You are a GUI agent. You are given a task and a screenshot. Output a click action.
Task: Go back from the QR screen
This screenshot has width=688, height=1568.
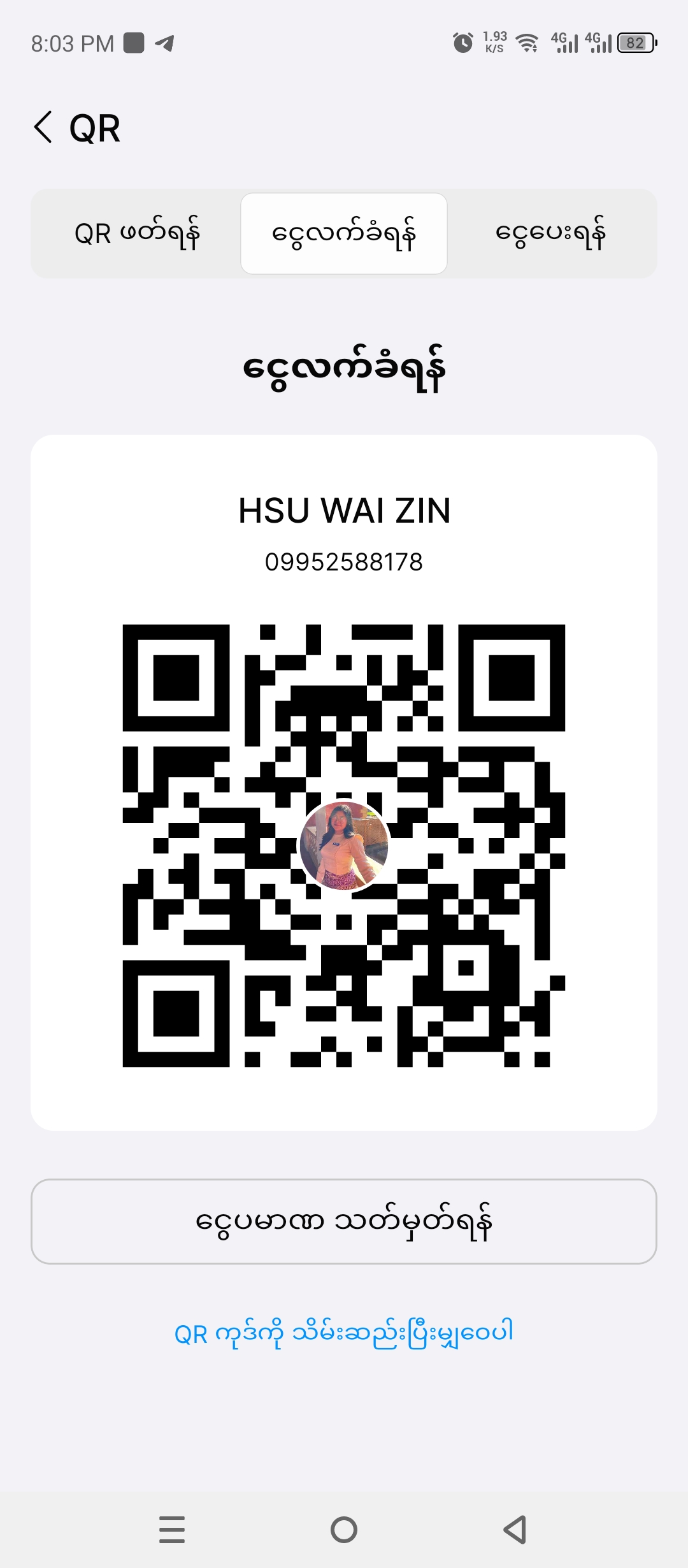(43, 127)
